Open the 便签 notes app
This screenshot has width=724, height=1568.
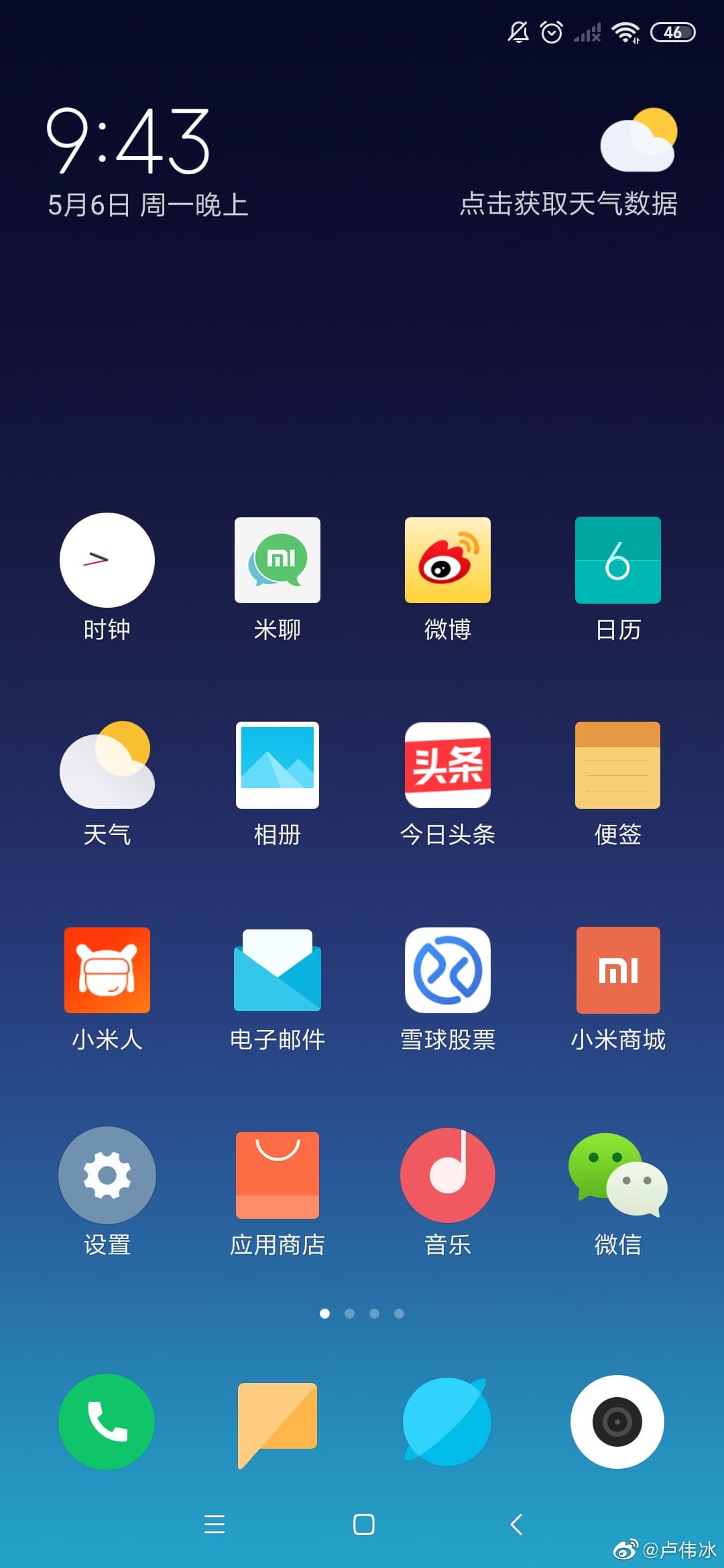click(x=617, y=765)
